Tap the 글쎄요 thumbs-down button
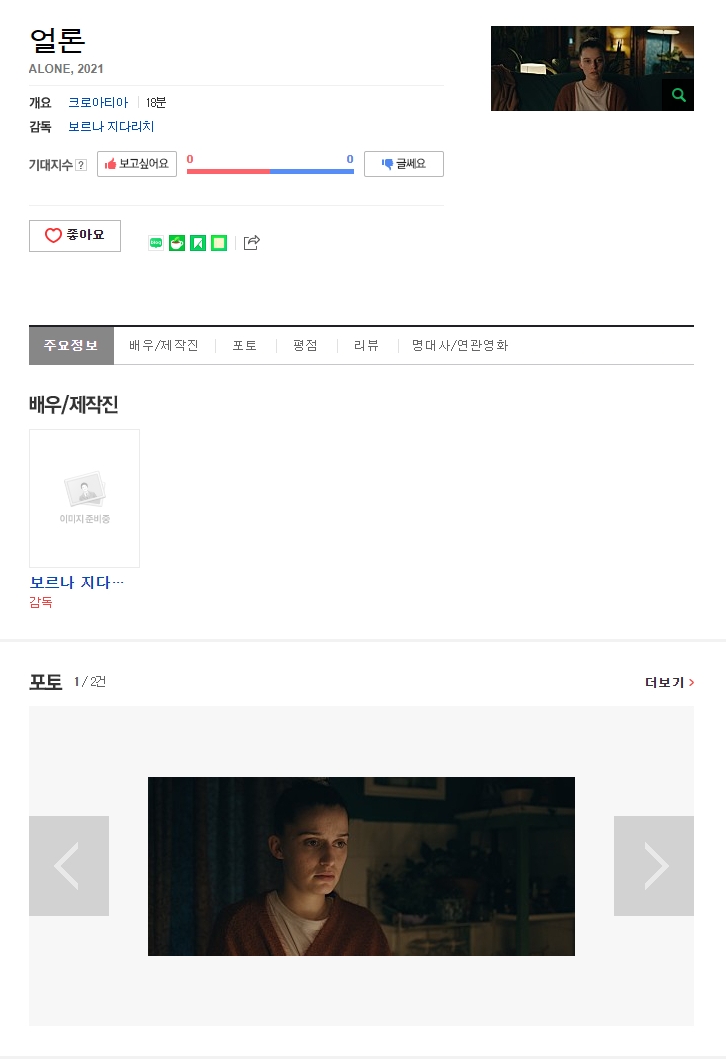726x1062 pixels. click(403, 164)
